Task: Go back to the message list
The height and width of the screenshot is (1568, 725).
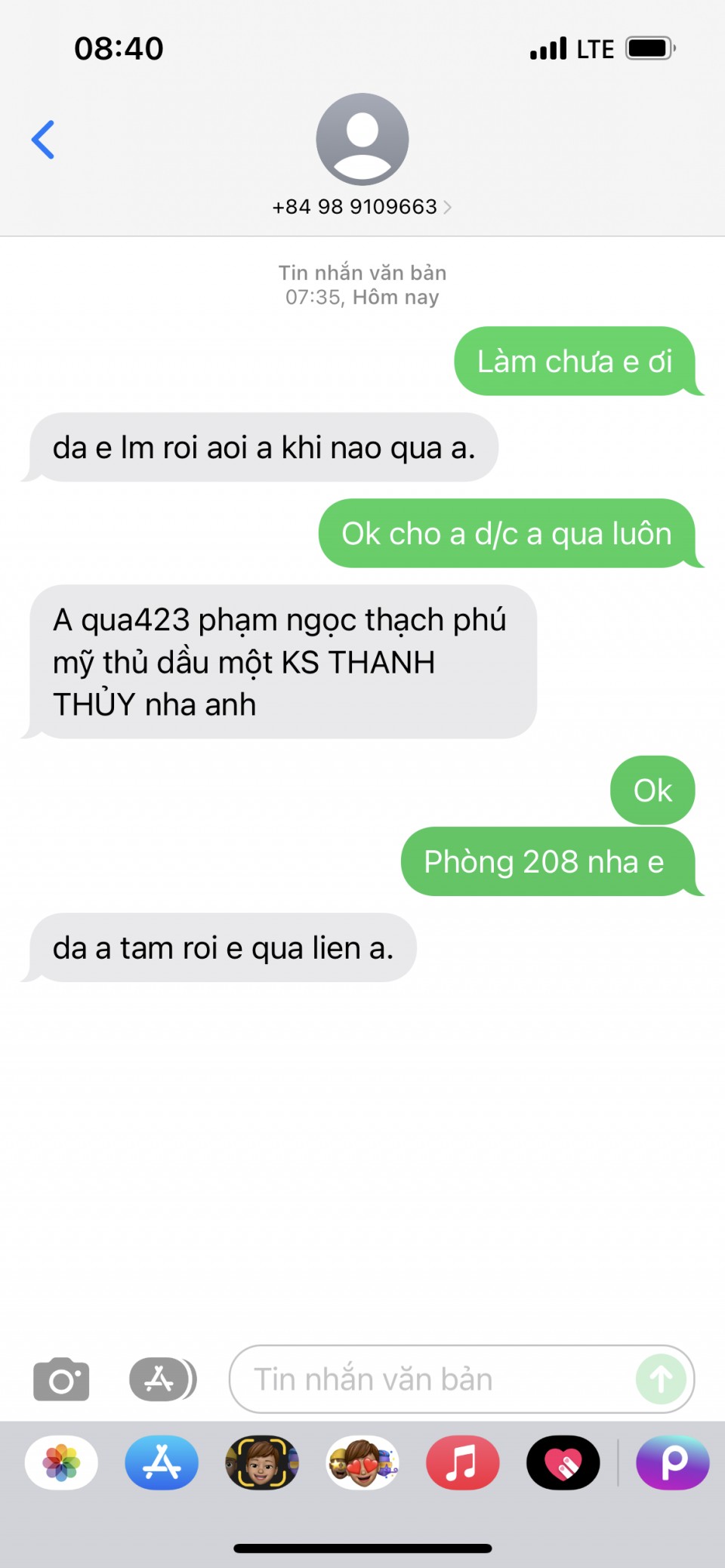Action: point(43,140)
